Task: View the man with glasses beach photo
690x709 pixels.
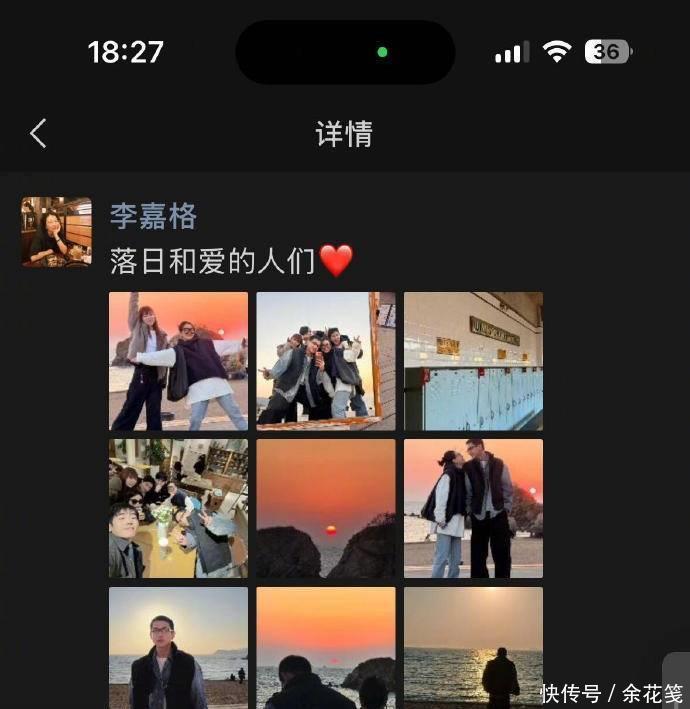Action: pyautogui.click(x=178, y=648)
